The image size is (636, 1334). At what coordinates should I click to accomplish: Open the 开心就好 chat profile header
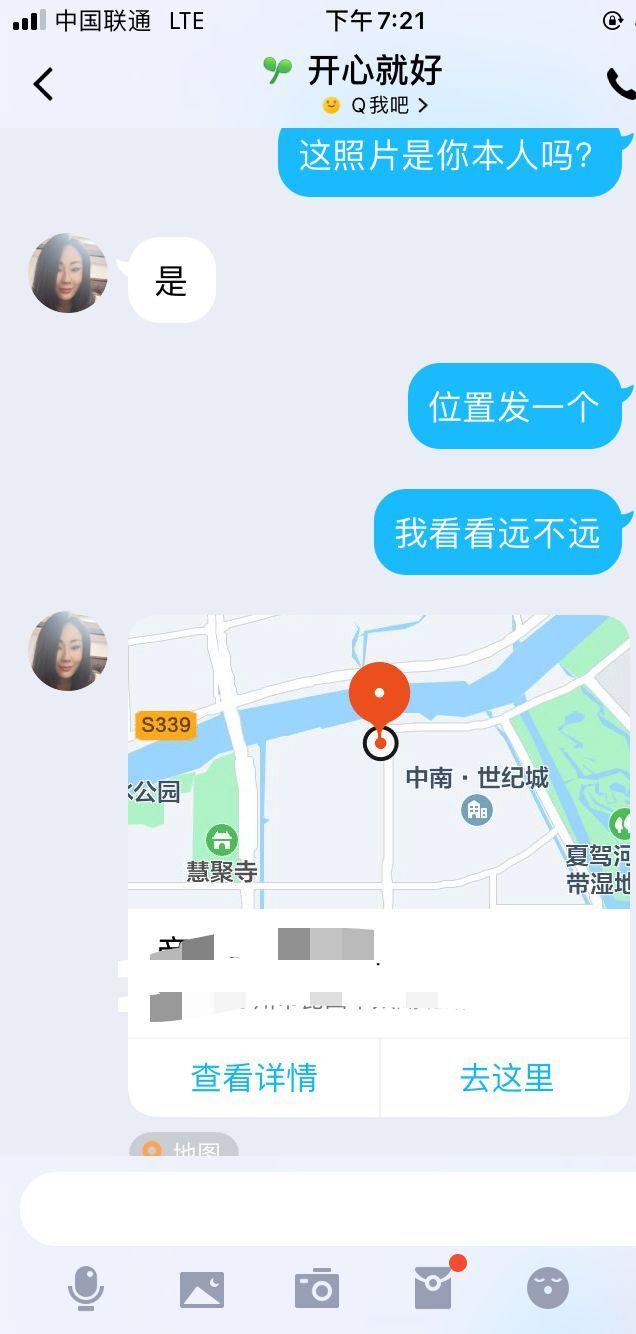click(373, 72)
